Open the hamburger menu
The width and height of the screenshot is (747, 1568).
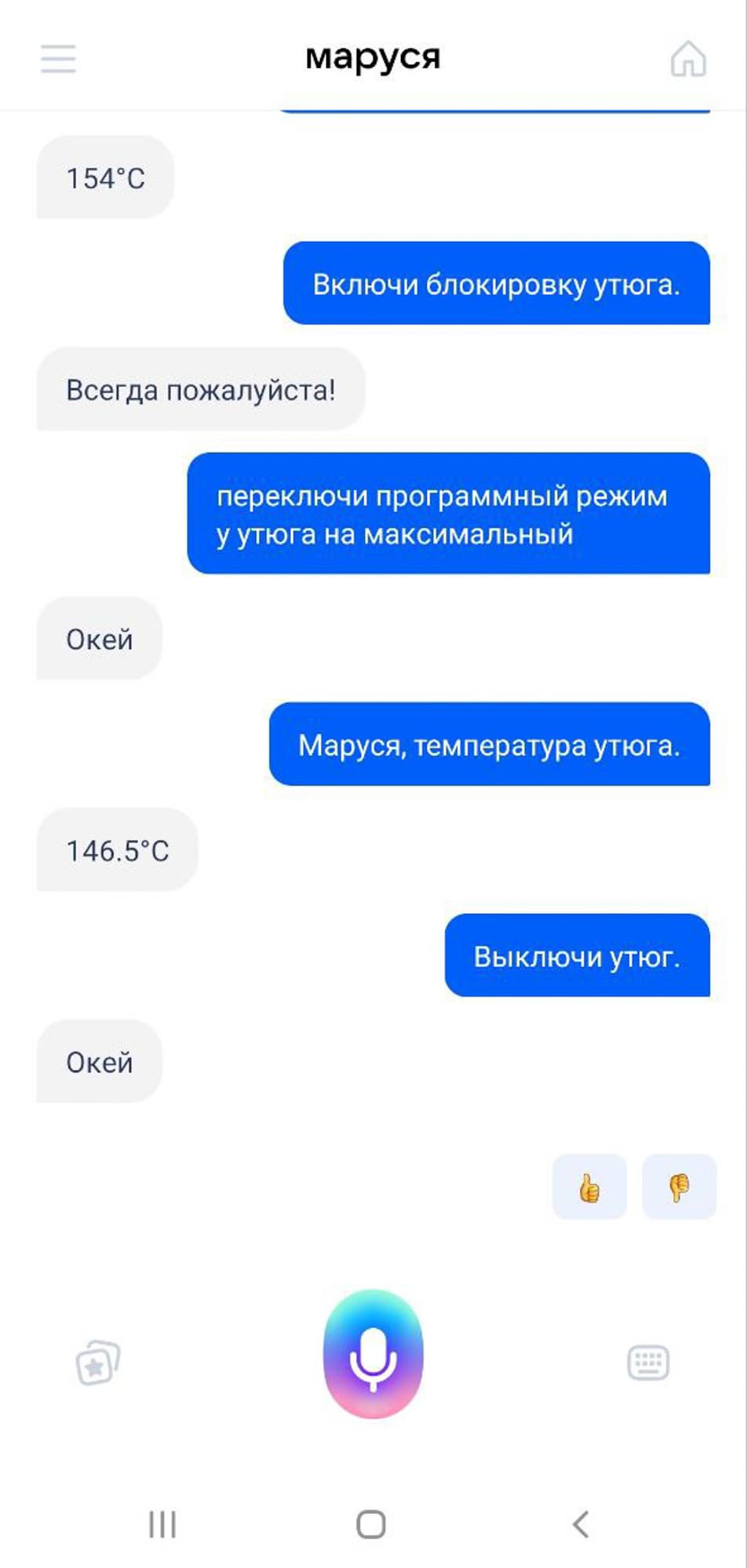coord(59,59)
